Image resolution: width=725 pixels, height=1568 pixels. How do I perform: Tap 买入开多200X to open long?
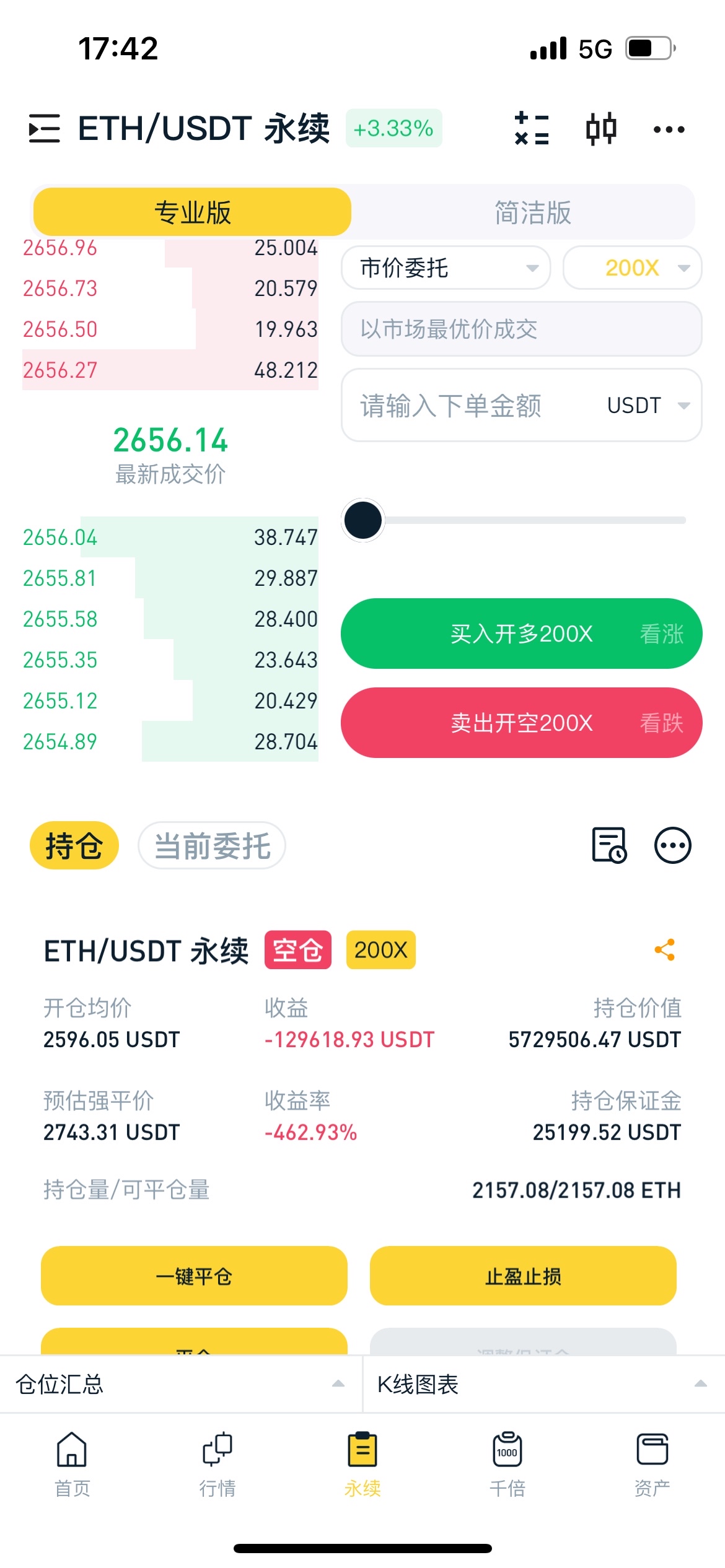(x=521, y=634)
